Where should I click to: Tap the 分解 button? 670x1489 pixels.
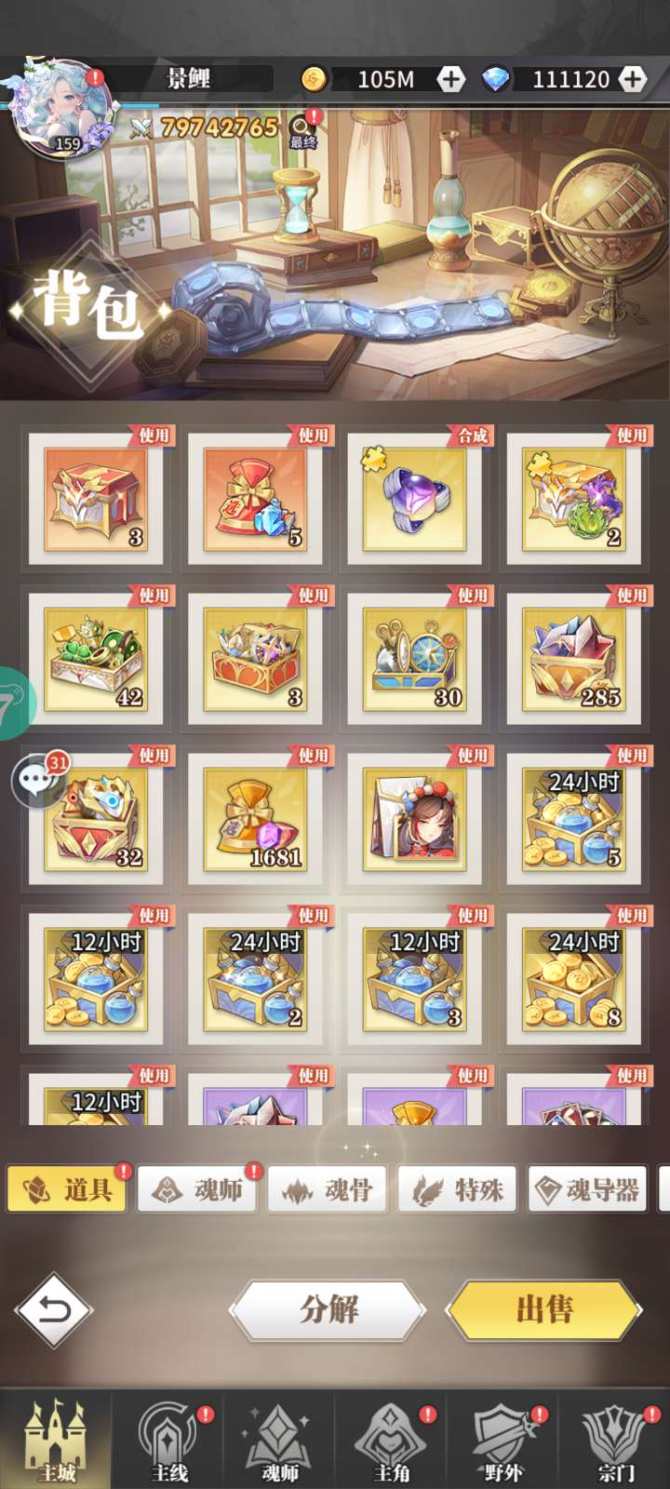328,1309
